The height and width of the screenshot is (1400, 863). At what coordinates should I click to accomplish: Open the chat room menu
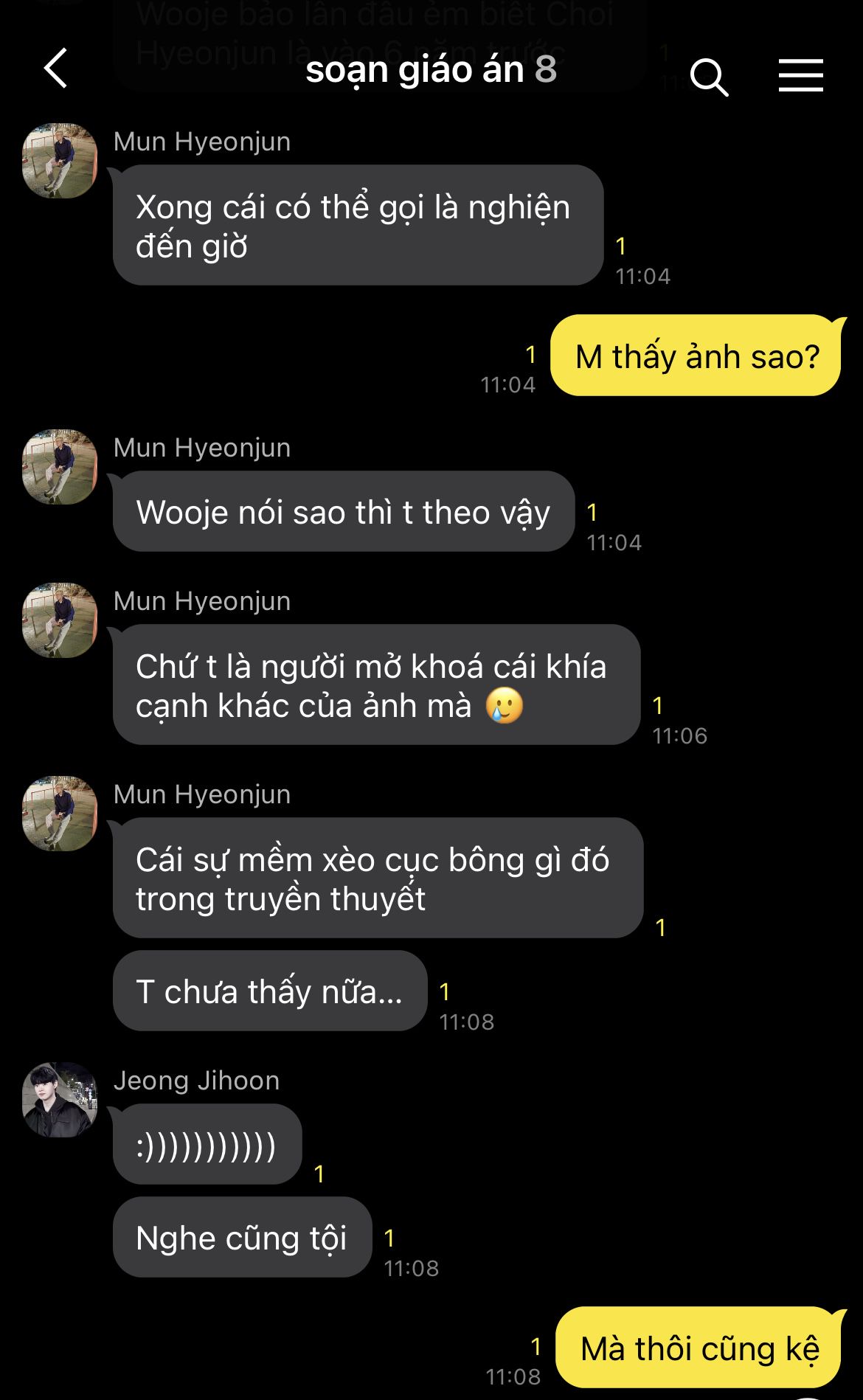pyautogui.click(x=800, y=75)
